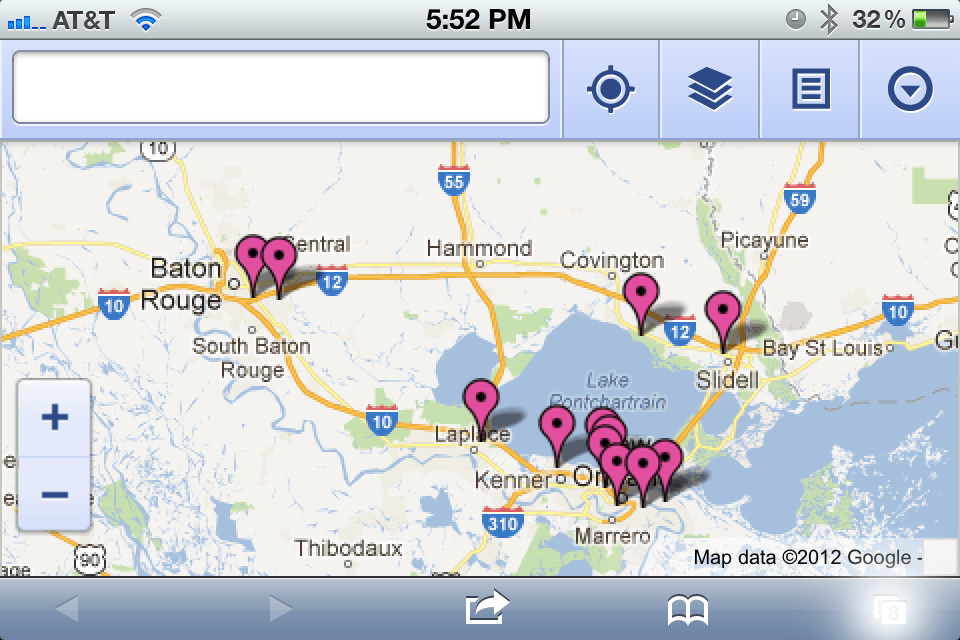960x640 pixels.
Task: Open Safari tabs page switcher
Action: pyautogui.click(x=889, y=608)
